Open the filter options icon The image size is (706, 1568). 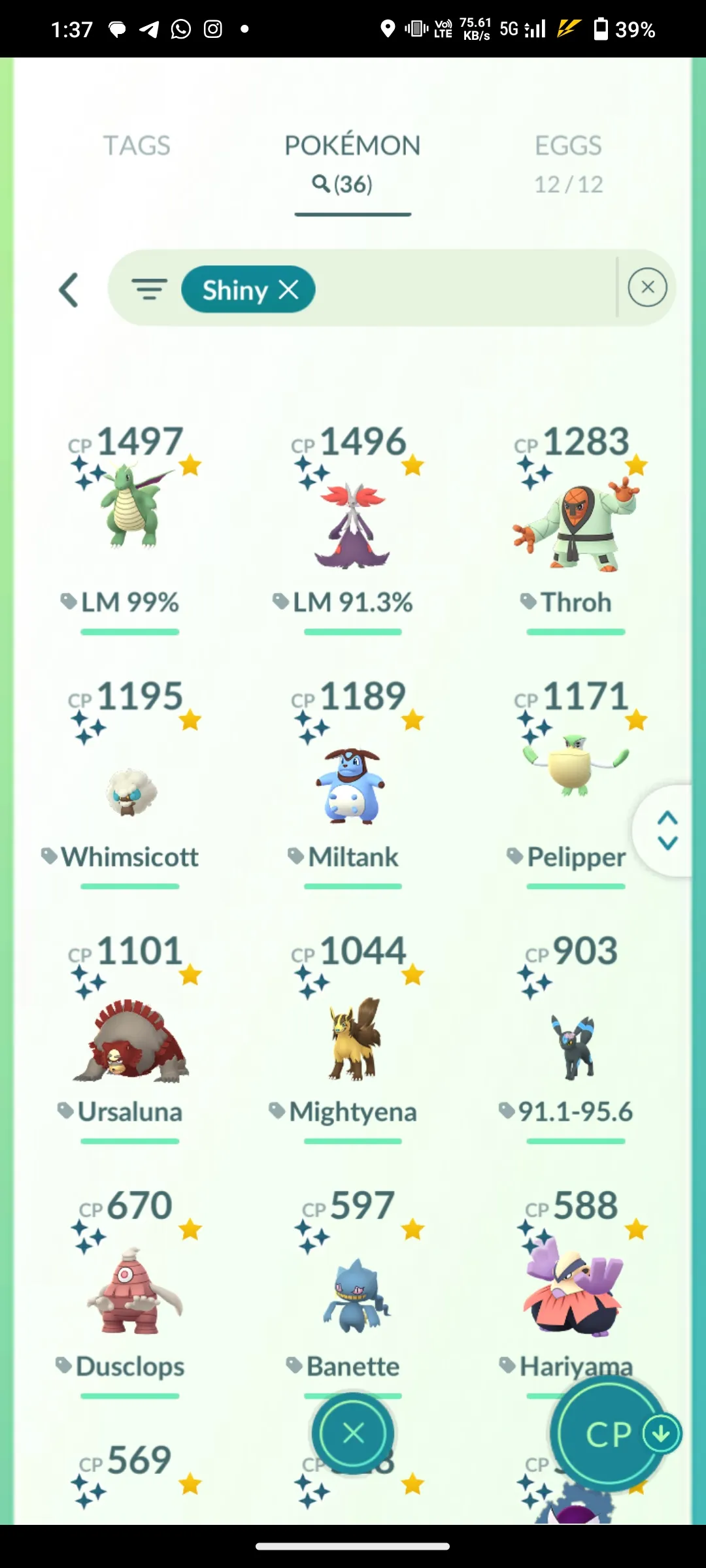(149, 289)
